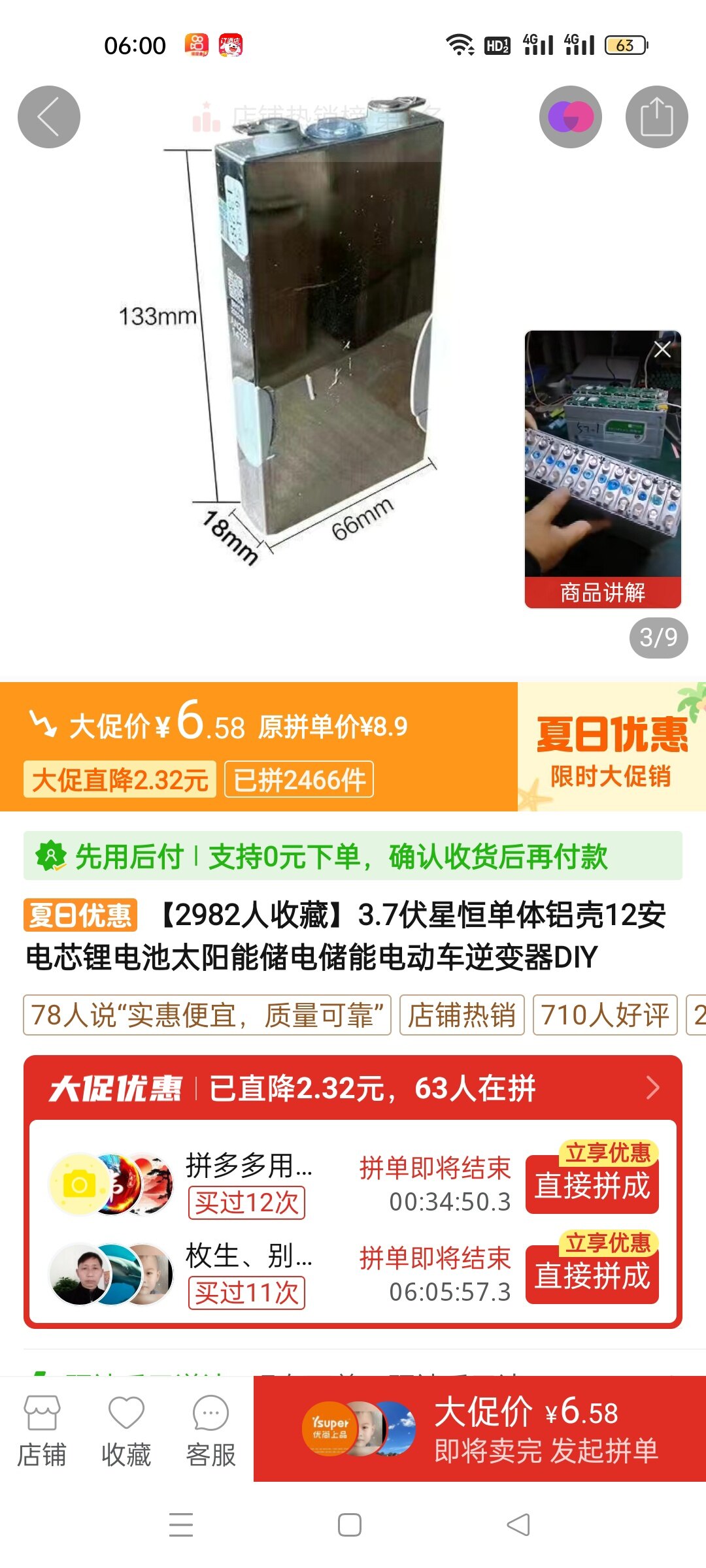Open the 店铺 shop page
The height and width of the screenshot is (1568, 706).
click(42, 1429)
